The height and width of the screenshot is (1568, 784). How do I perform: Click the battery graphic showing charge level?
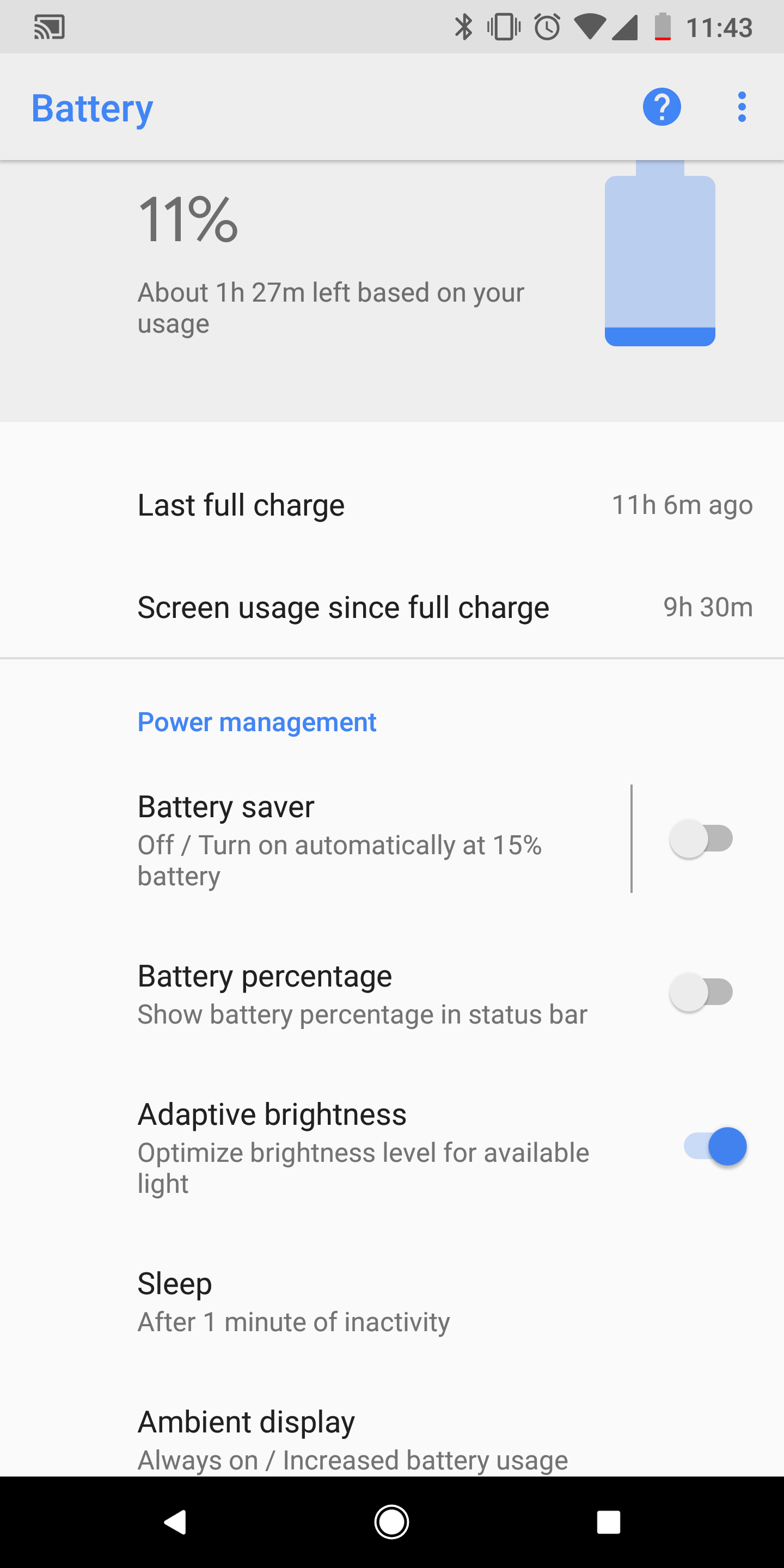(x=659, y=256)
